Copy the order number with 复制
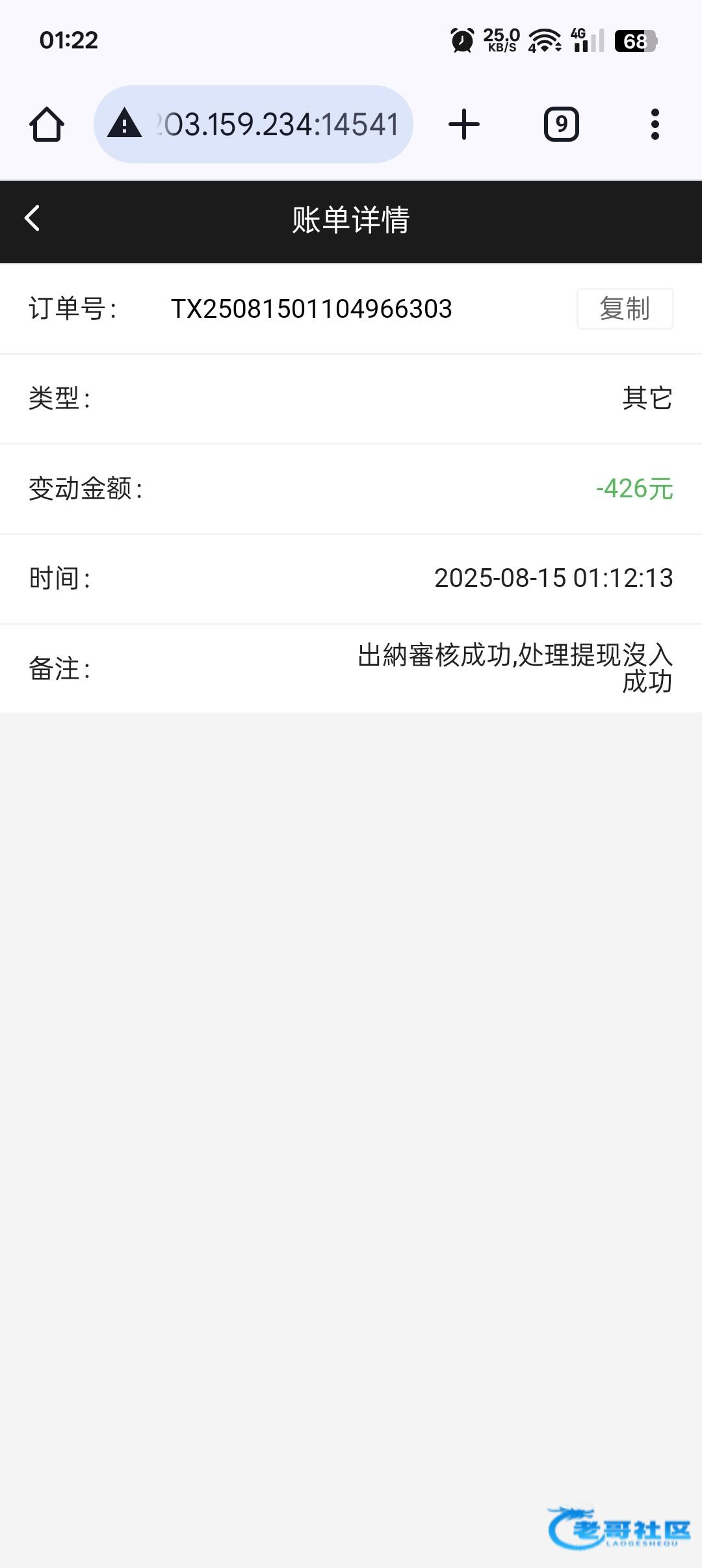 point(625,309)
